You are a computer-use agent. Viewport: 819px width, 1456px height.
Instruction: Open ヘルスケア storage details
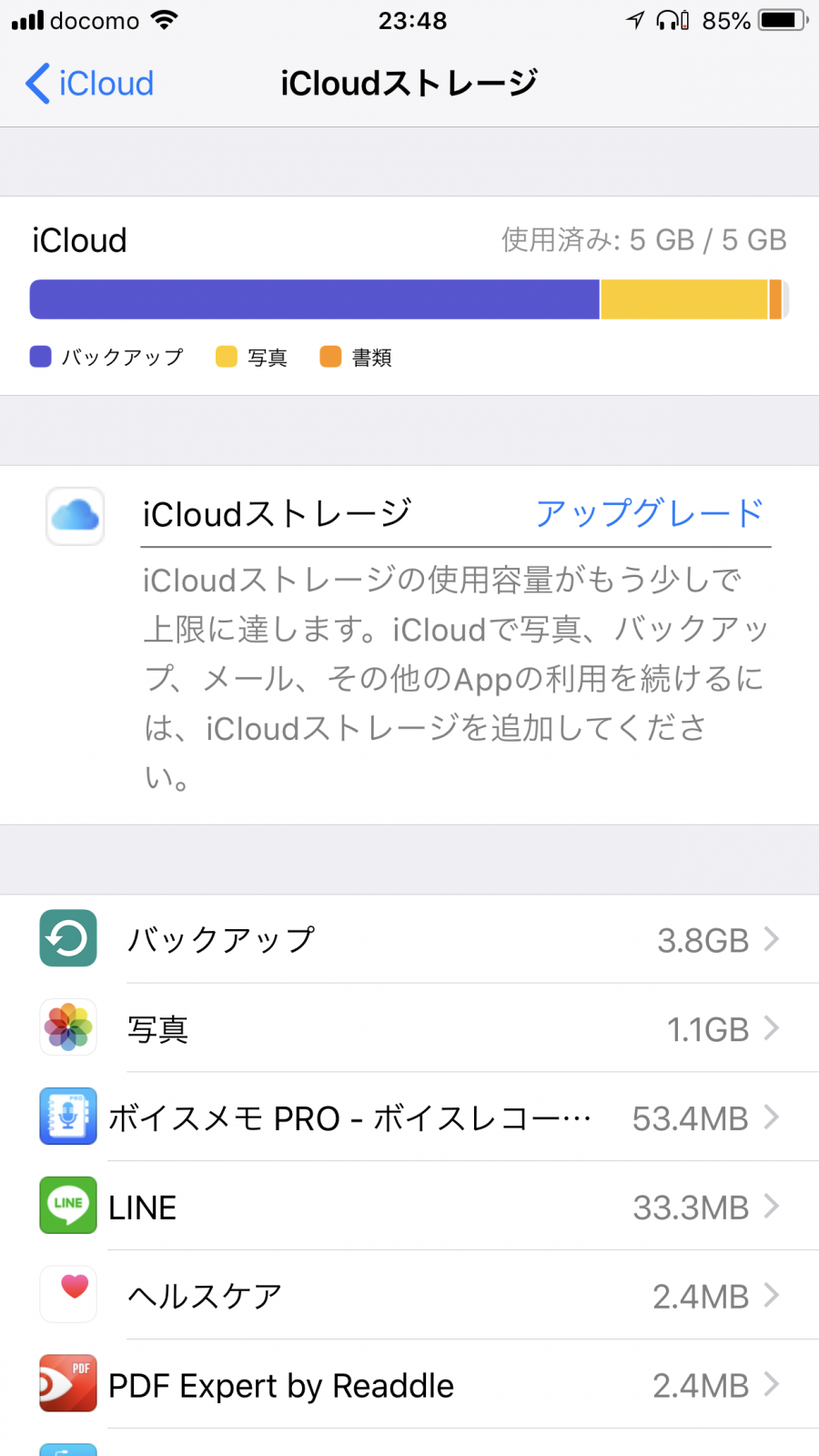pyautogui.click(x=409, y=1296)
